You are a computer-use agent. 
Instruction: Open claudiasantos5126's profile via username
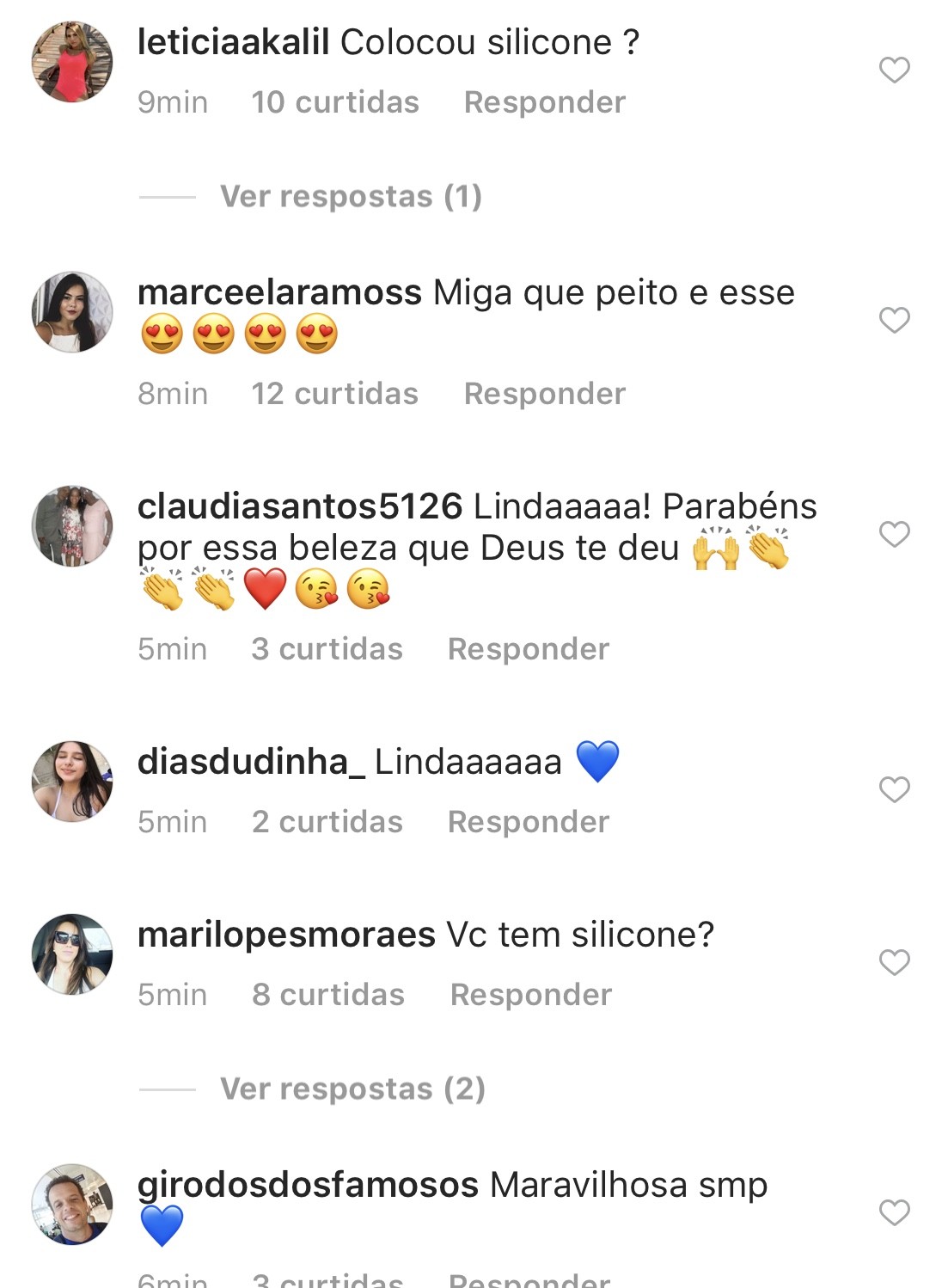(300, 506)
